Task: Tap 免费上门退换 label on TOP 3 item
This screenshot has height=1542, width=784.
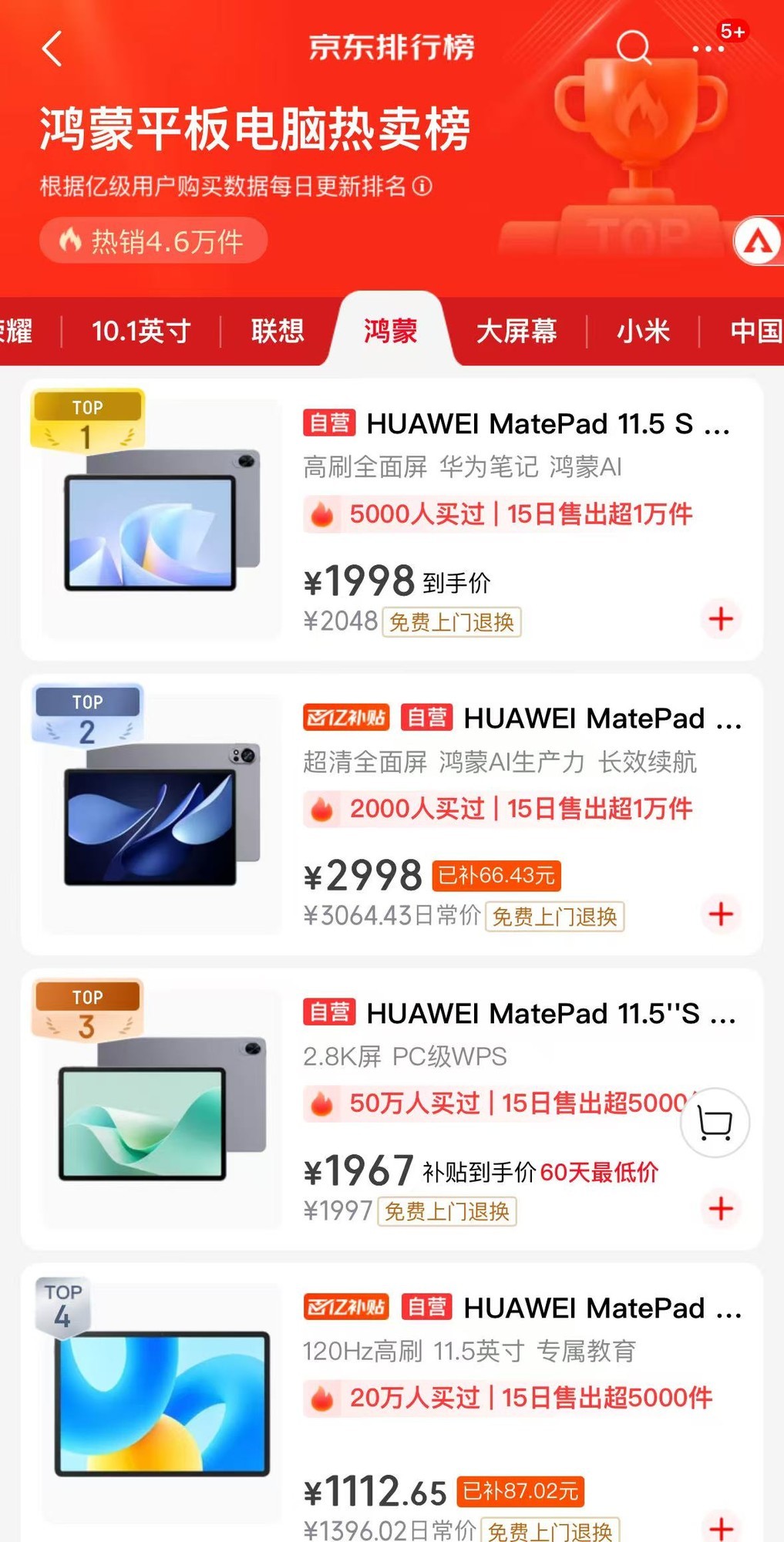Action: point(446,1213)
